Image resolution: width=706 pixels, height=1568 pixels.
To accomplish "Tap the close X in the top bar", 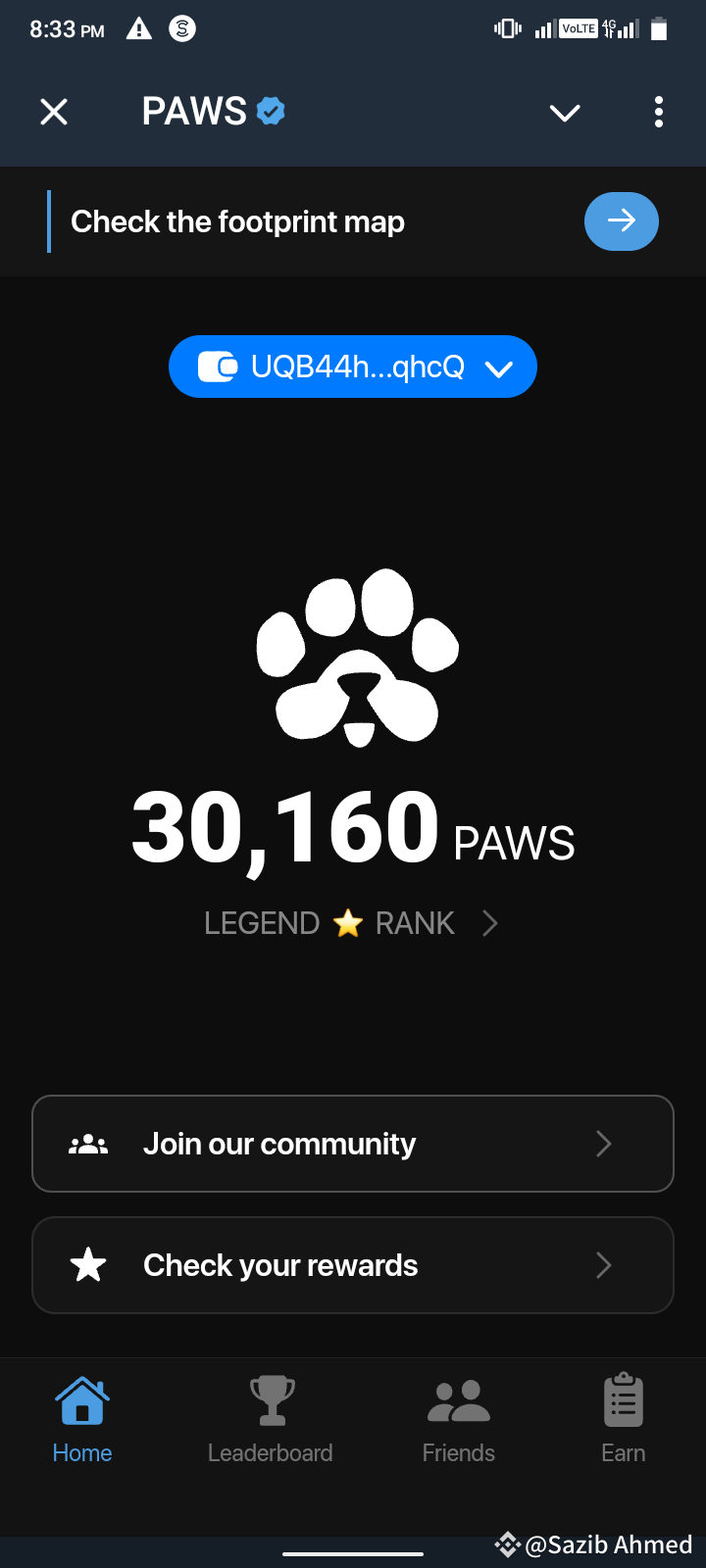I will point(54,111).
